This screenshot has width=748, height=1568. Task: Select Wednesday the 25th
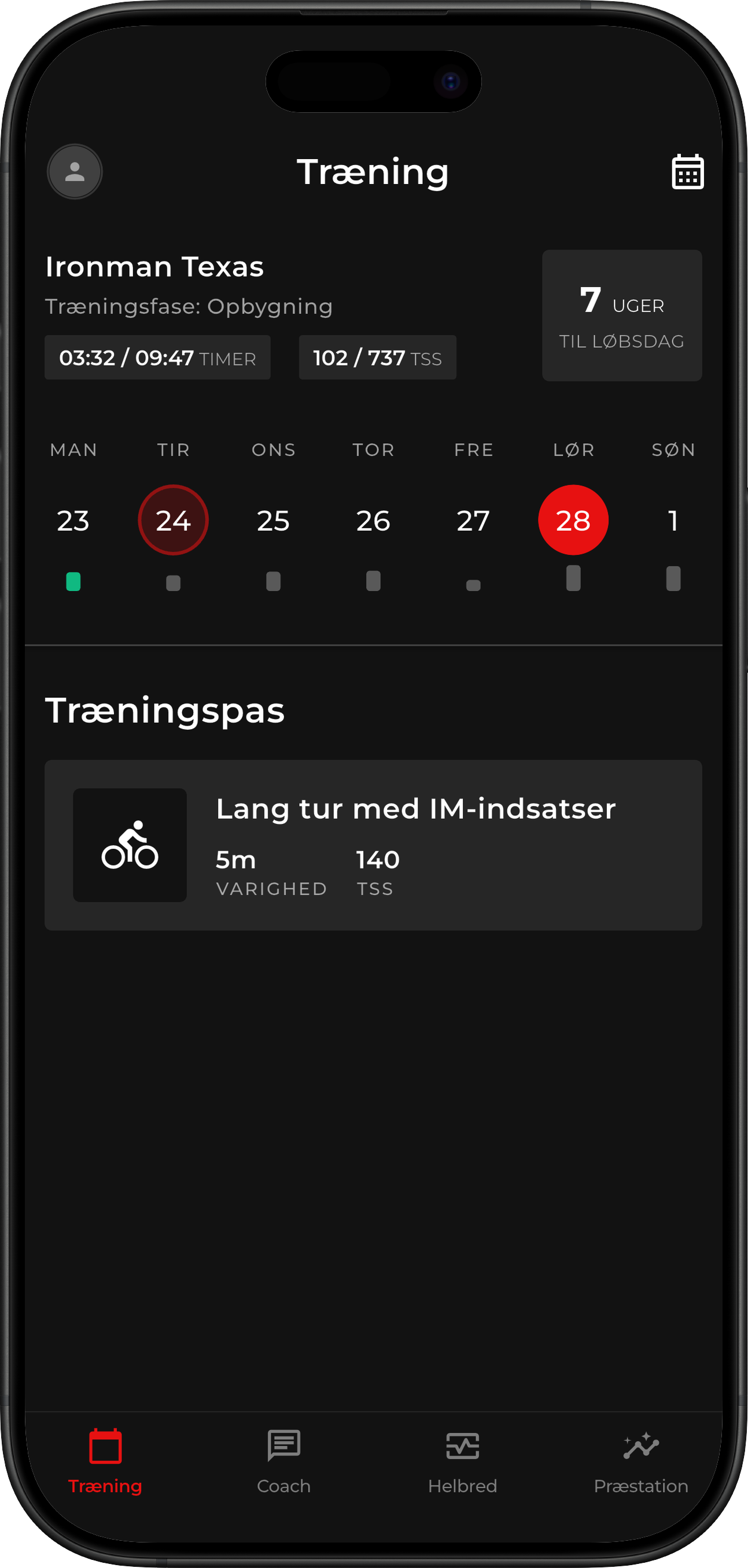(x=273, y=520)
